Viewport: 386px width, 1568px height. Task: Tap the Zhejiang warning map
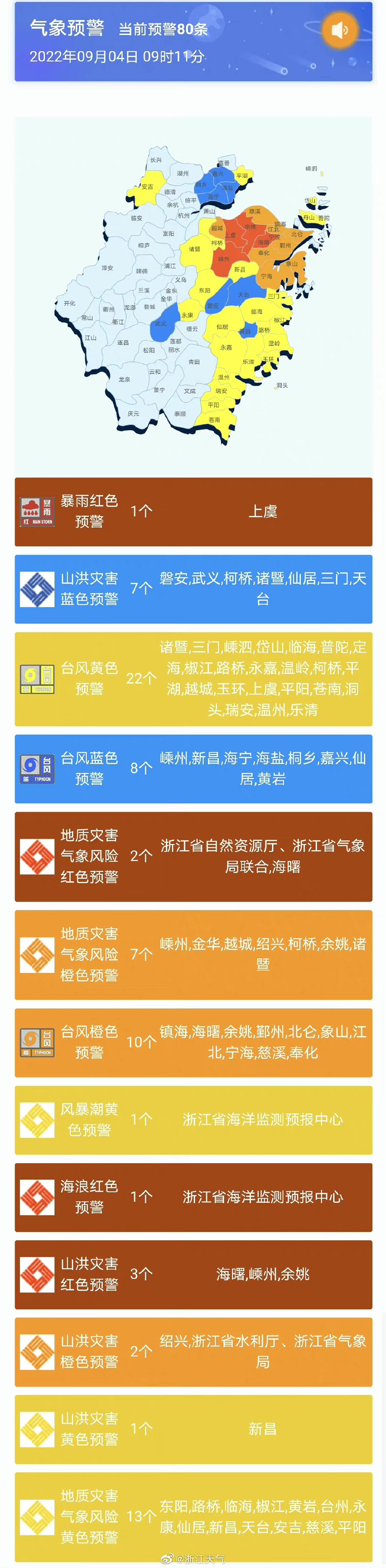point(193,296)
